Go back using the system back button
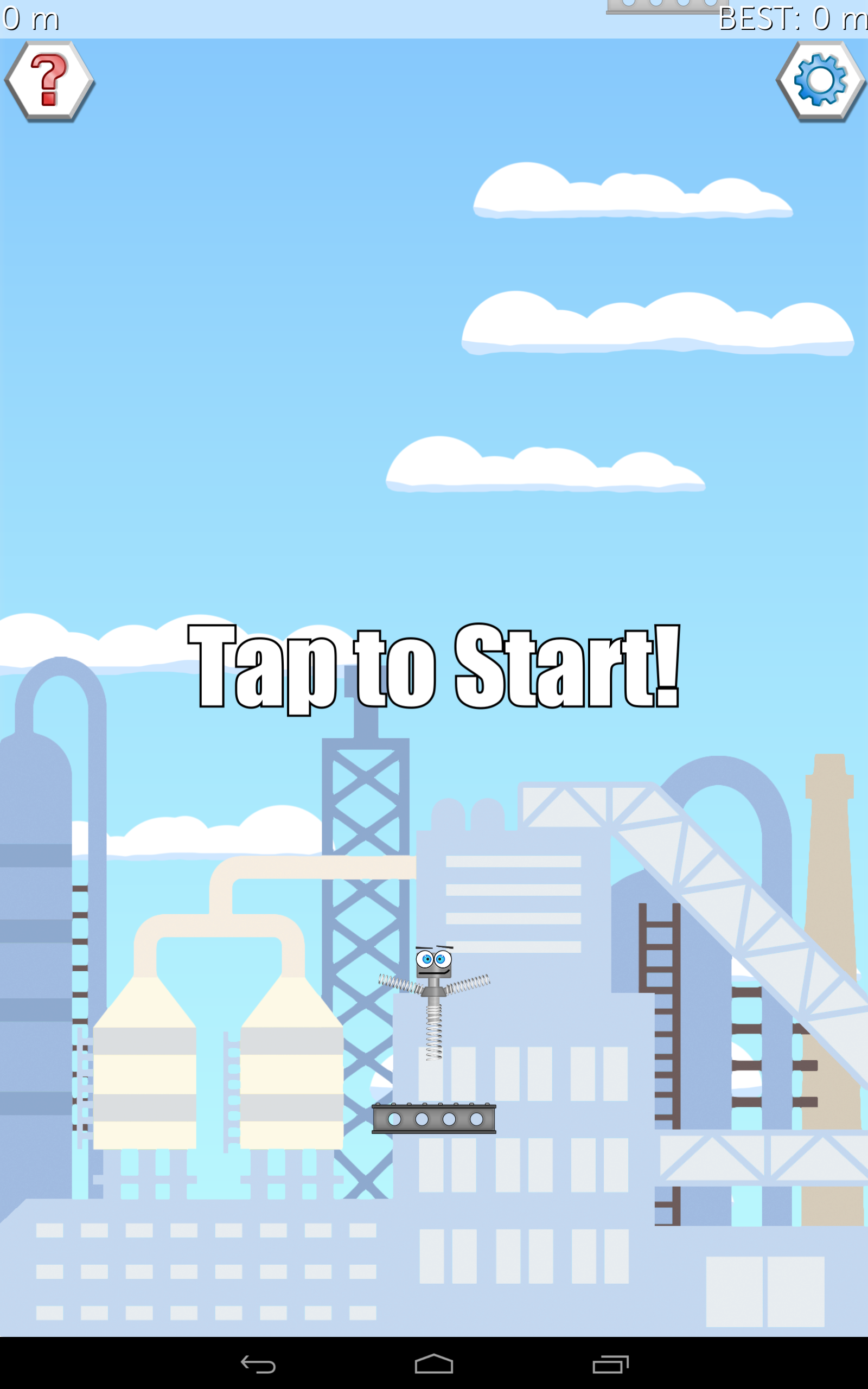This screenshot has width=868, height=1389. click(258, 1365)
